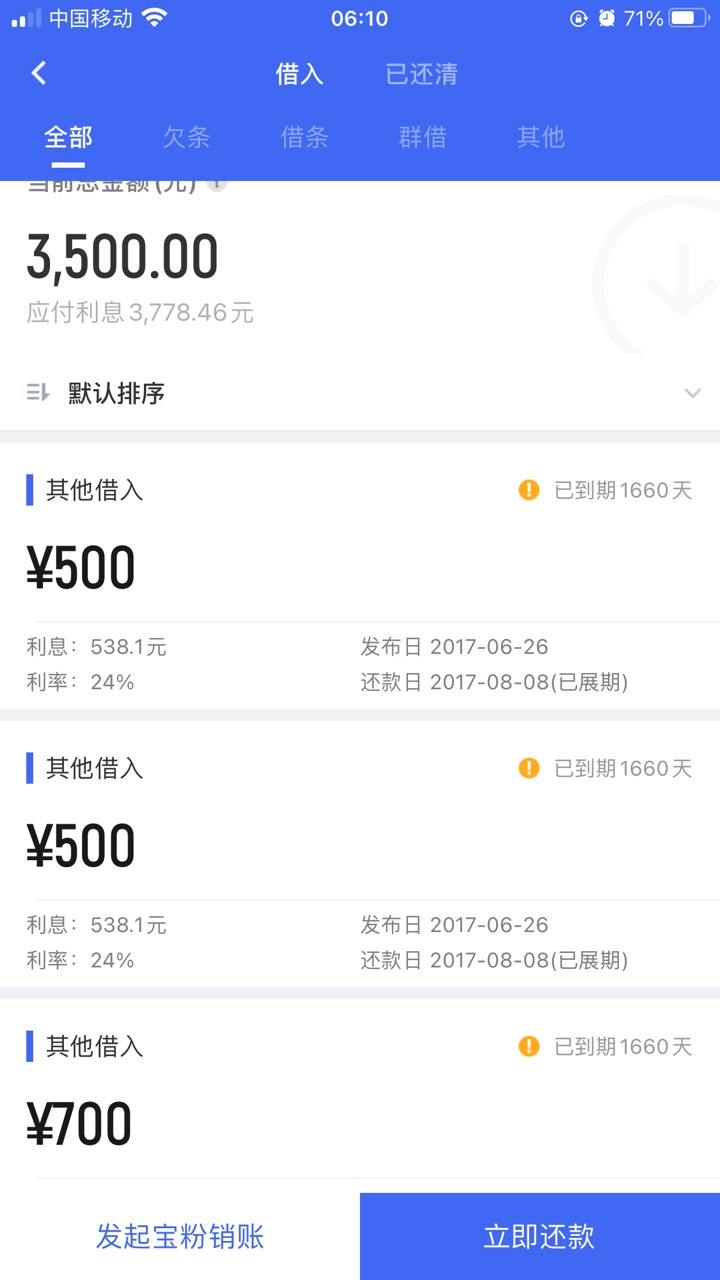Switch to the 其他 tab
The height and width of the screenshot is (1280, 720).
click(540, 137)
